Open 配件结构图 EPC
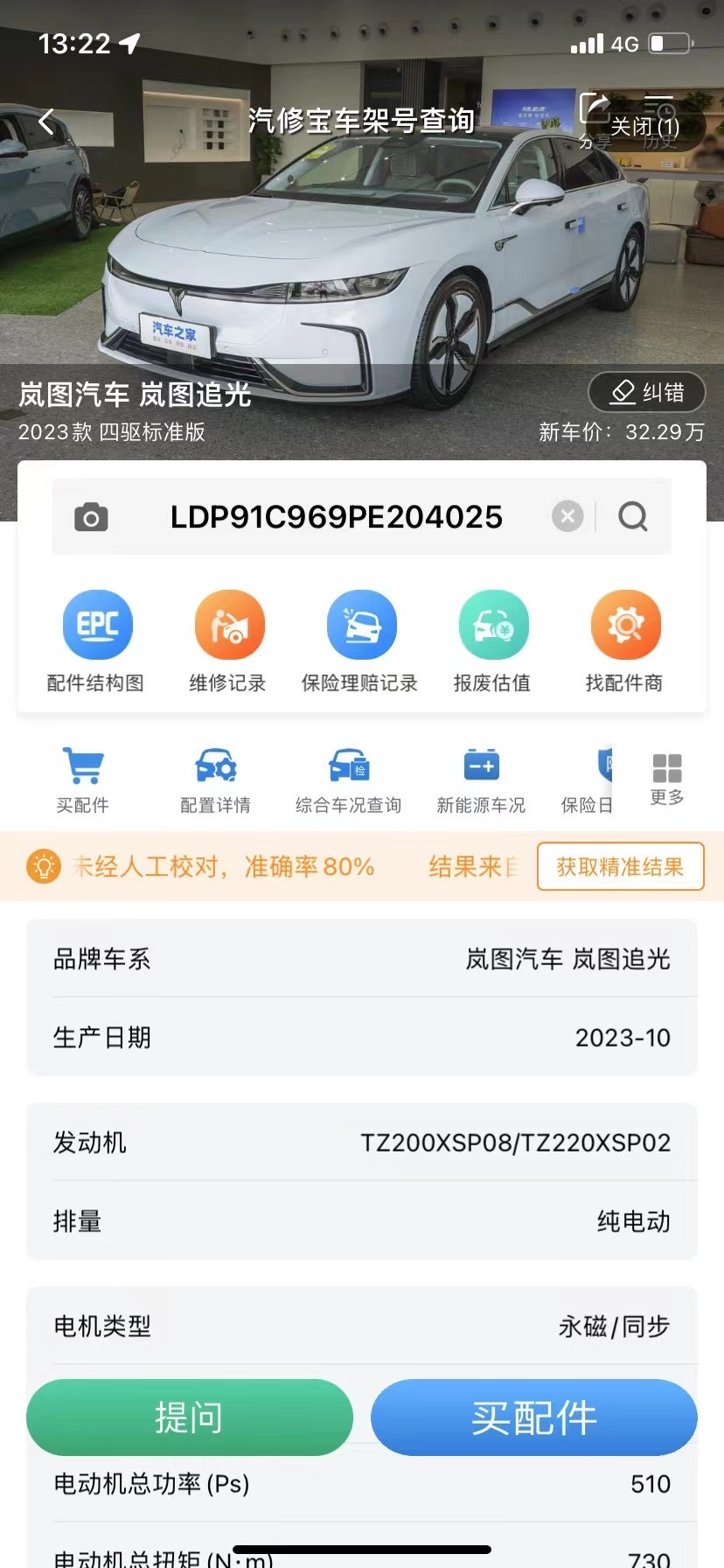724x1568 pixels. tap(96, 640)
